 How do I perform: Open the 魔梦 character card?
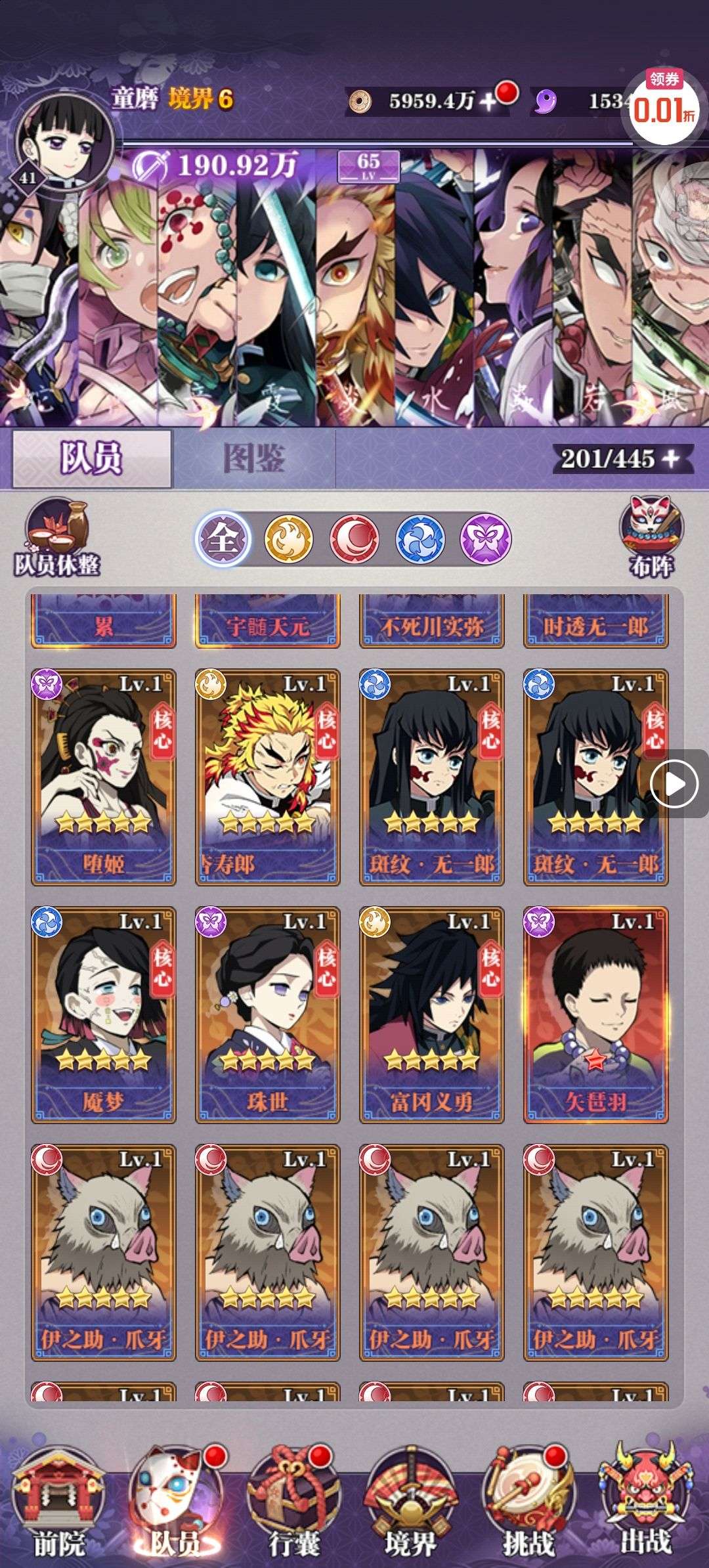coord(104,1014)
